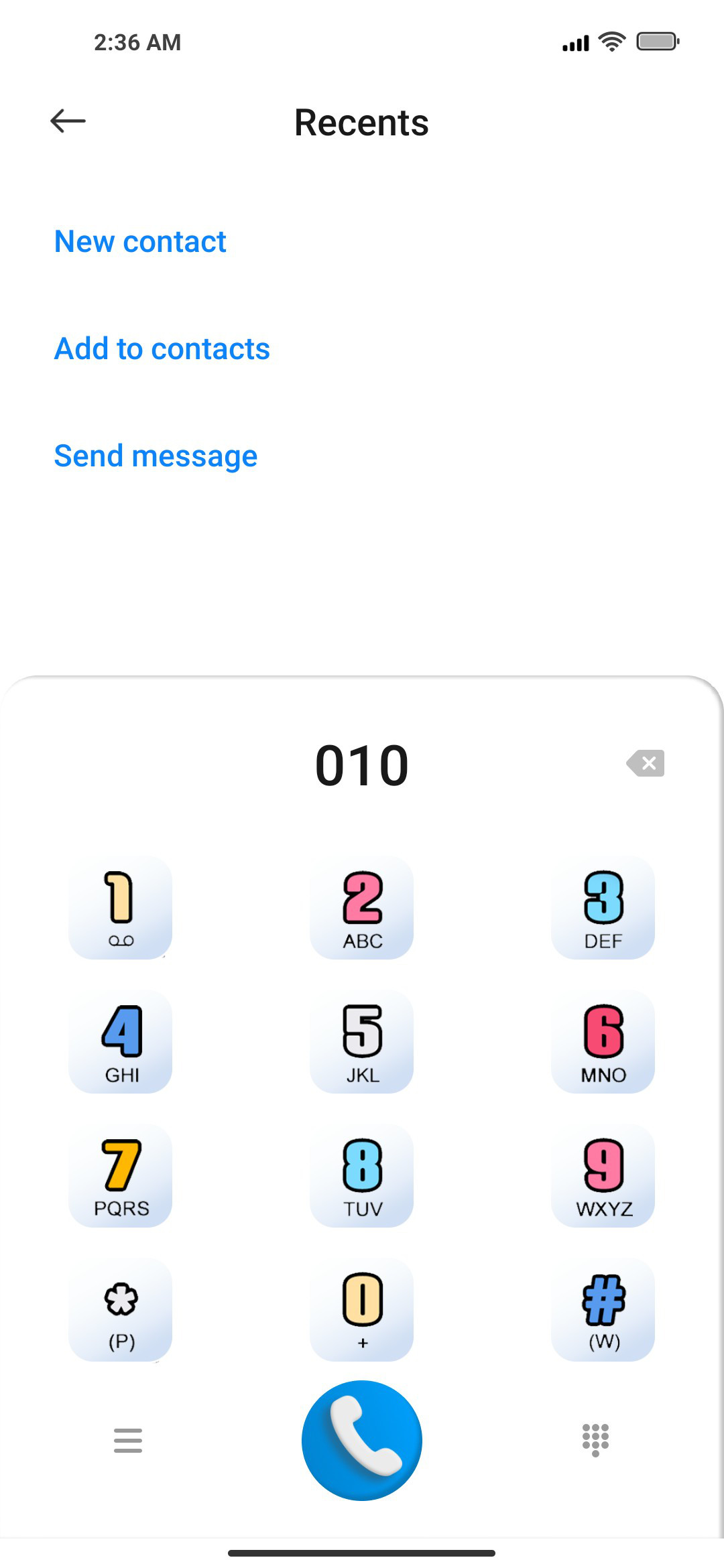Go back from Recents

coord(68,121)
